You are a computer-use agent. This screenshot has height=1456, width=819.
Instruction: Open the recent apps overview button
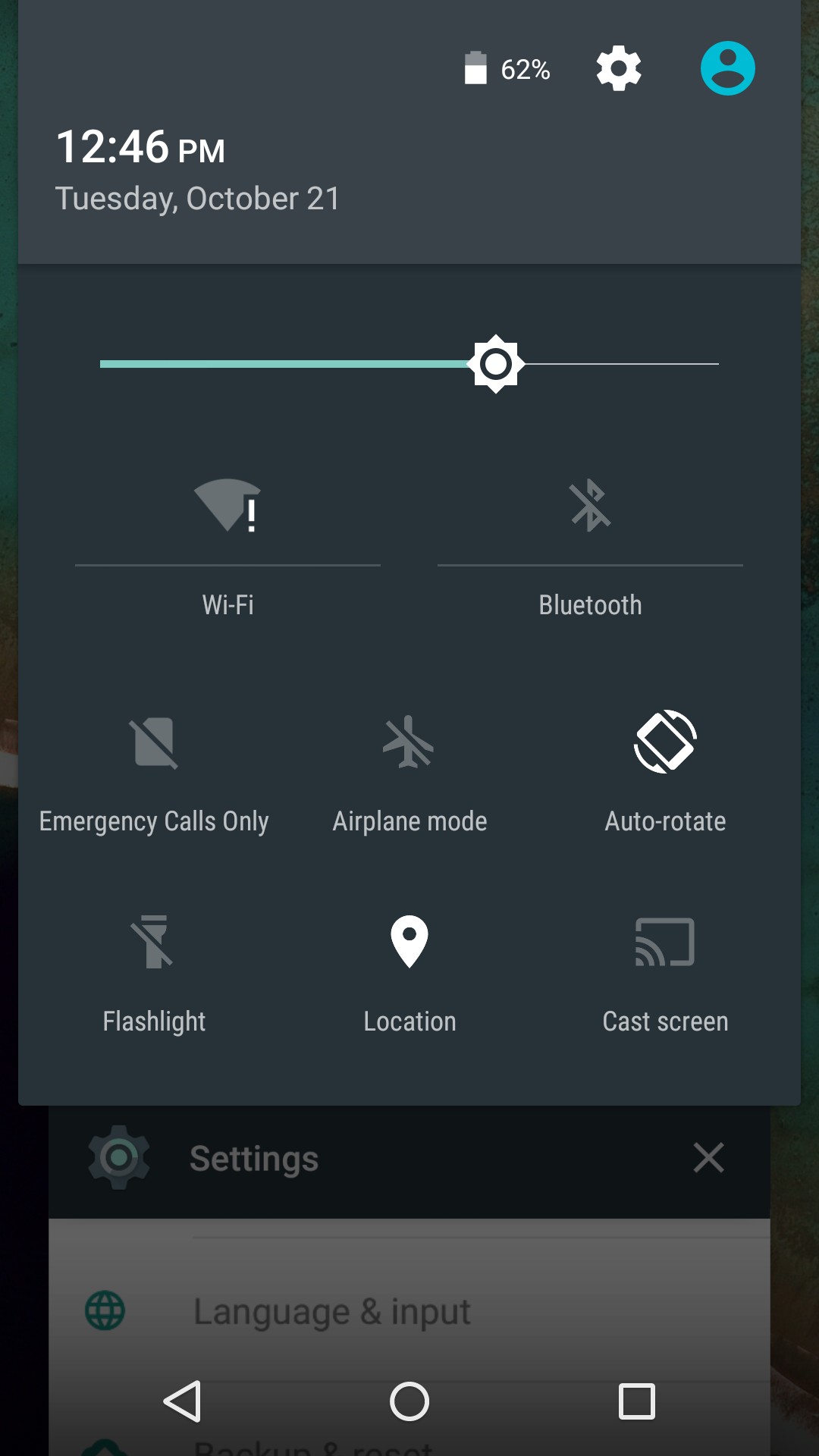coord(636,1401)
